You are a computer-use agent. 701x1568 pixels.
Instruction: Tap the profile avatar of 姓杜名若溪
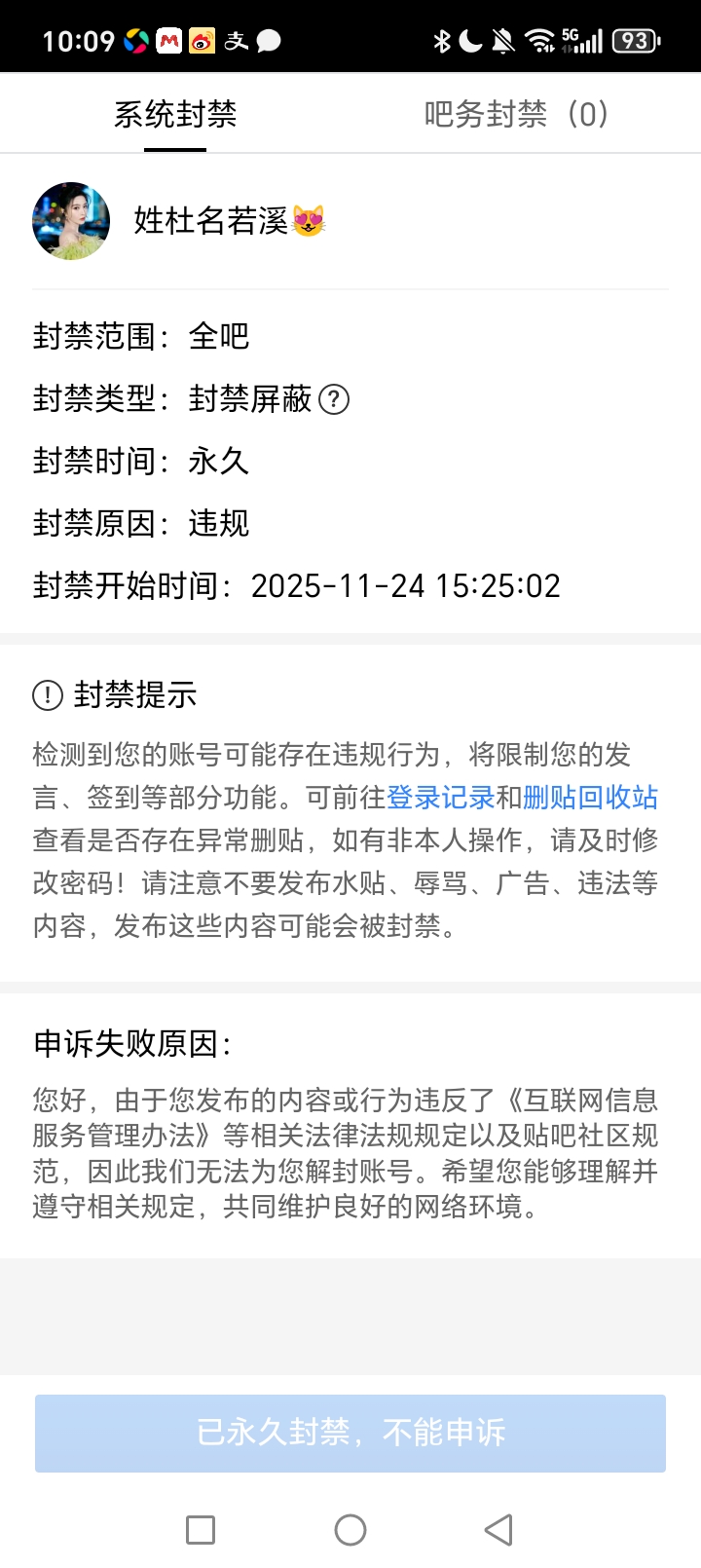coord(71,221)
